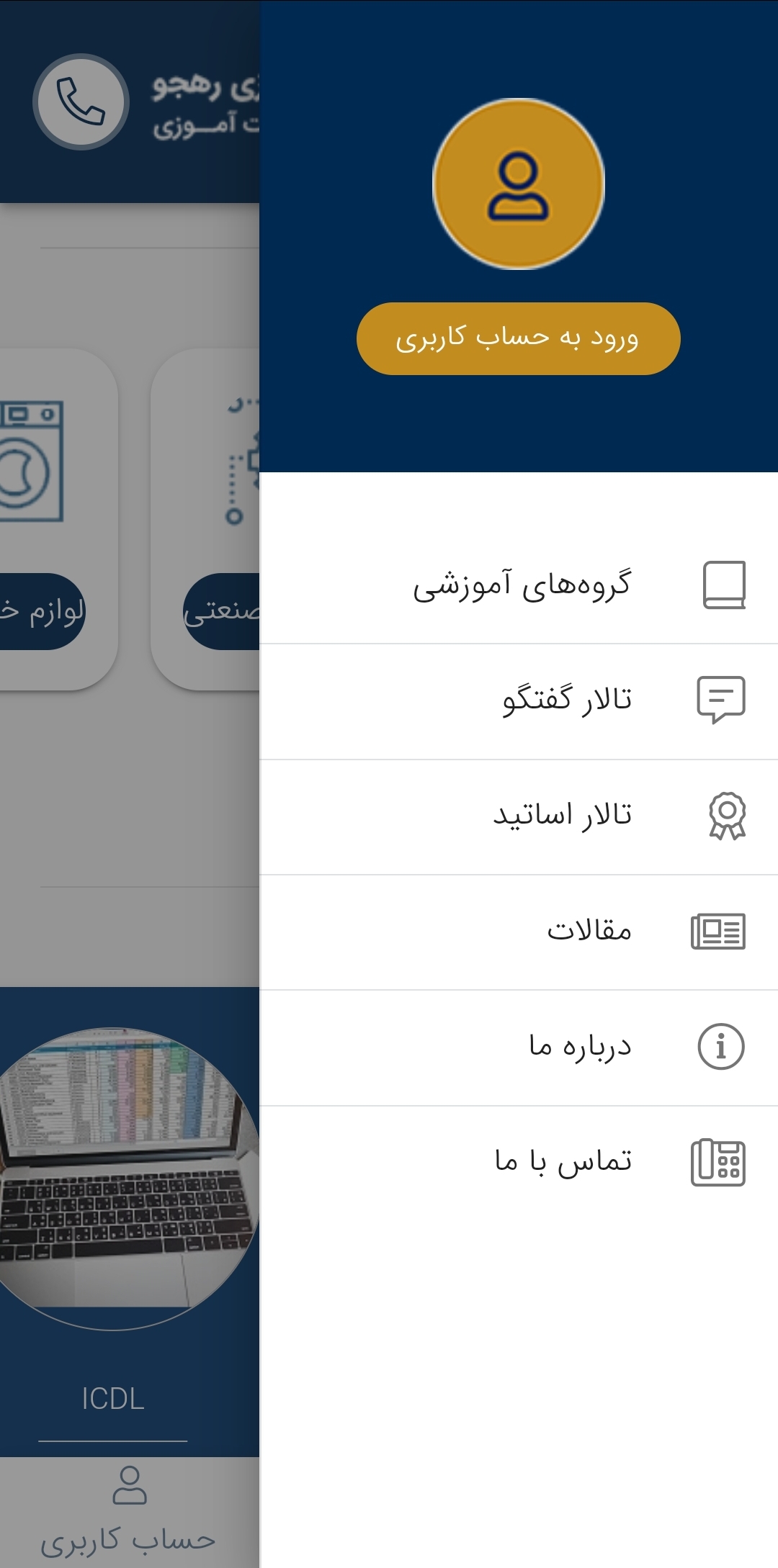This screenshot has height=1568, width=778.
Task: Open the مقالات articles section
Action: click(519, 932)
